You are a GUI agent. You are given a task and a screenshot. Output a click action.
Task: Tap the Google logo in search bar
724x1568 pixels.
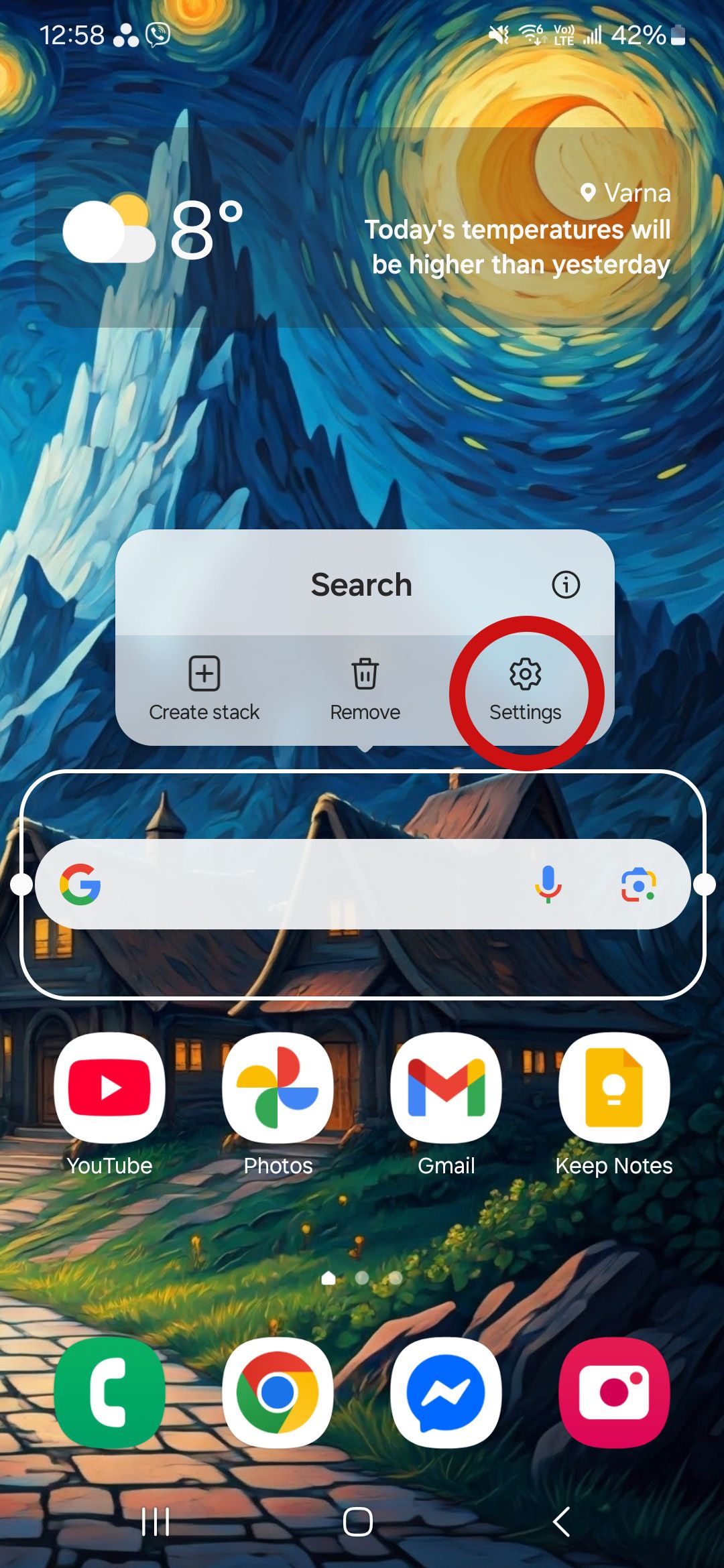(x=82, y=885)
